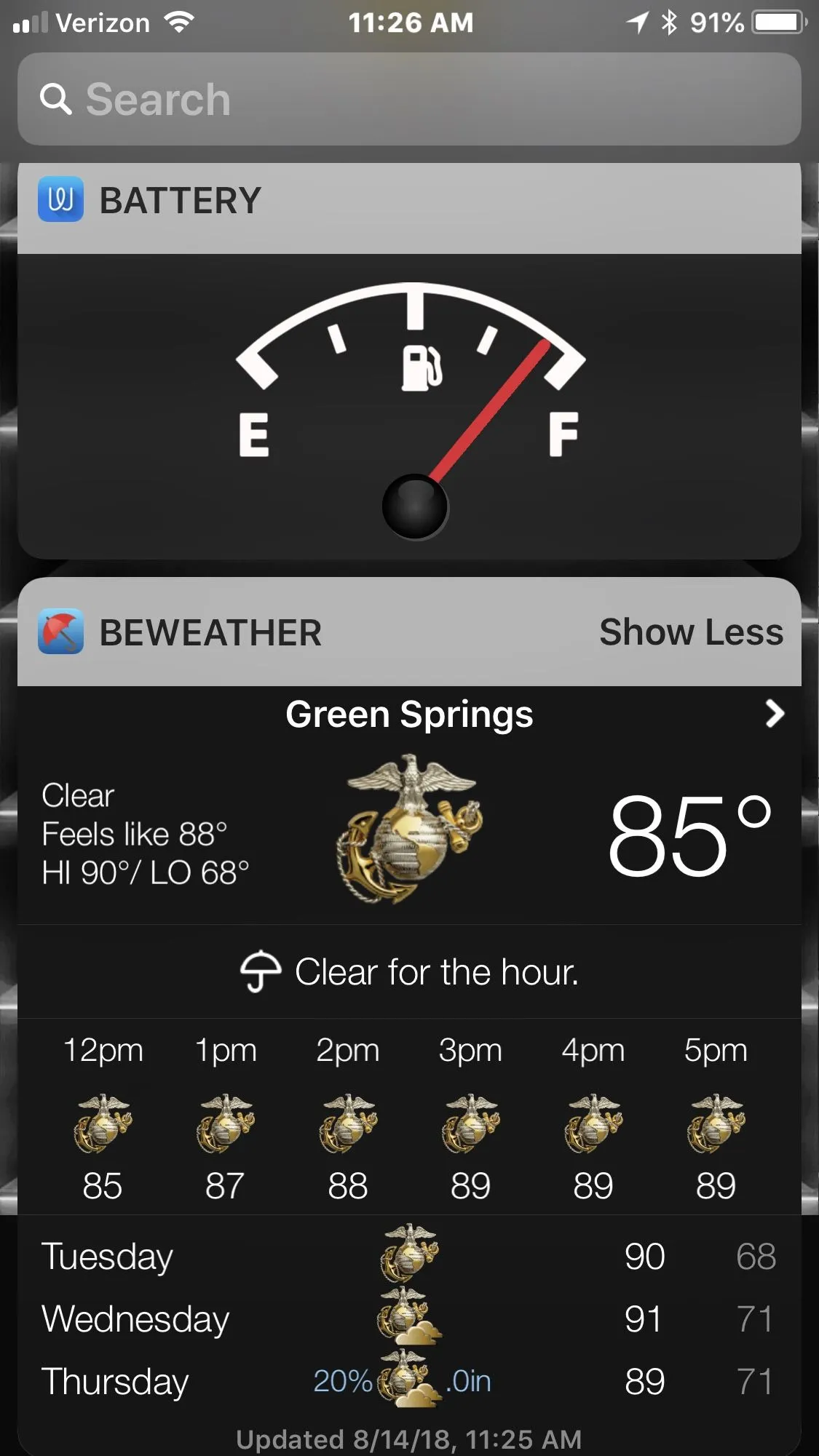Open the next location using the chevron arrow
The height and width of the screenshot is (1456, 819).
tap(775, 714)
